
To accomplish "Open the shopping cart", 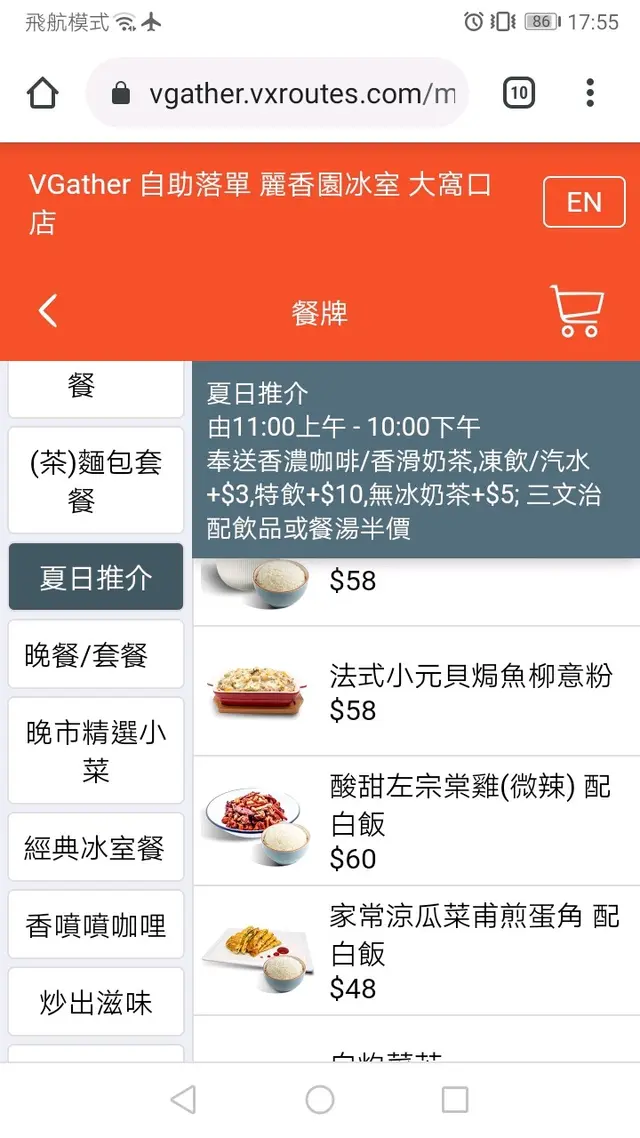I will 577,311.
